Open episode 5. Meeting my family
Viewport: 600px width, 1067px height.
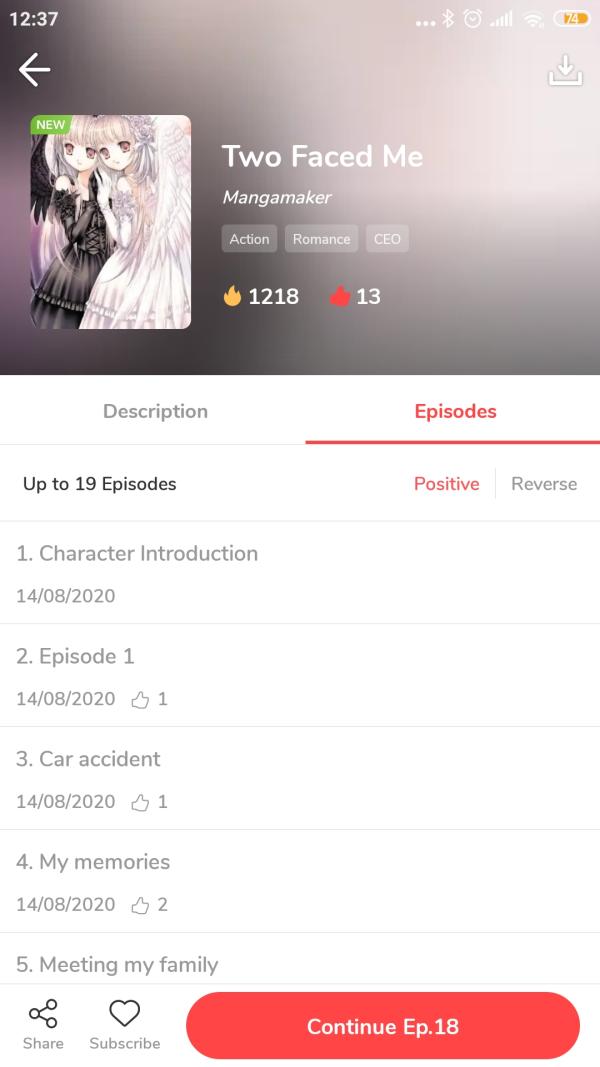[300, 964]
